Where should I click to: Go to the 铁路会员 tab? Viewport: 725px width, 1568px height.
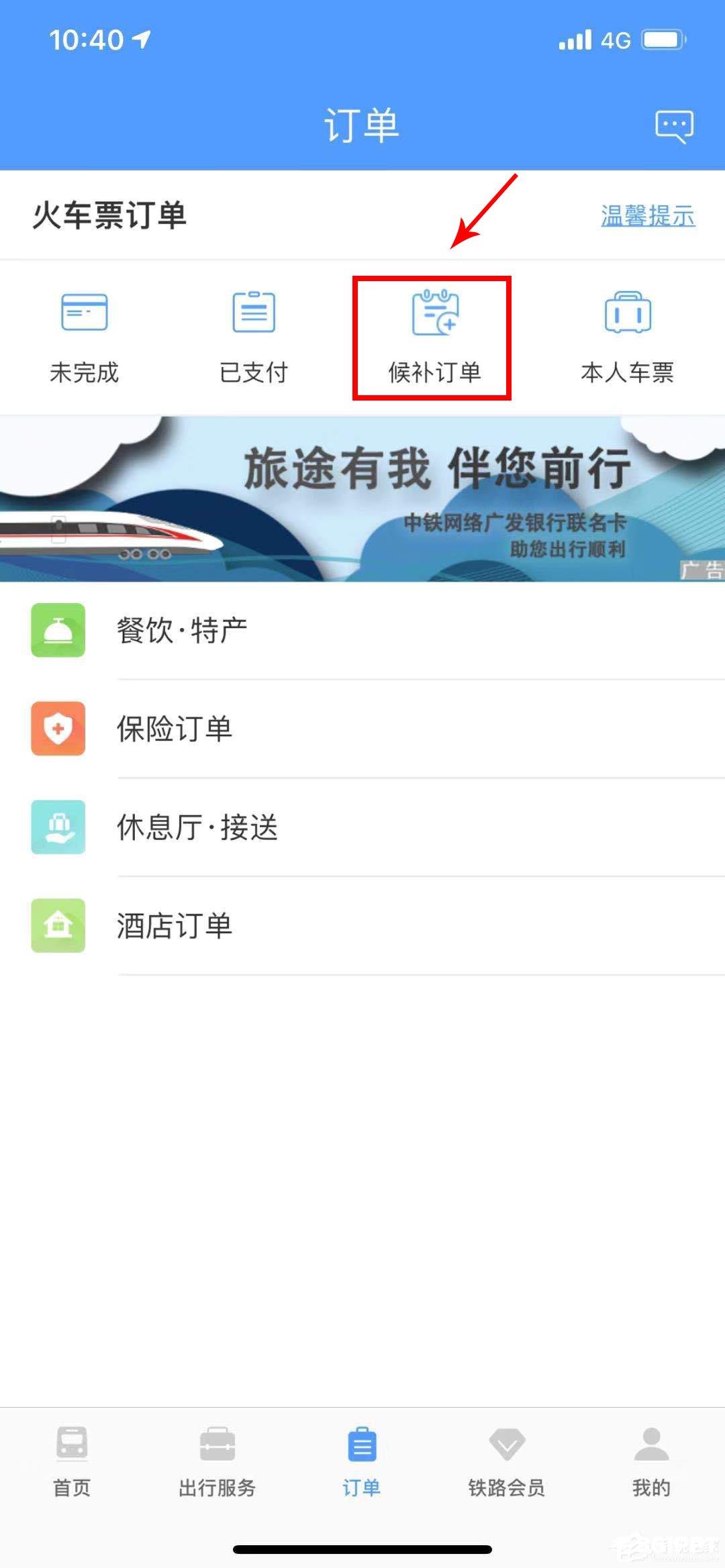coord(507,1463)
